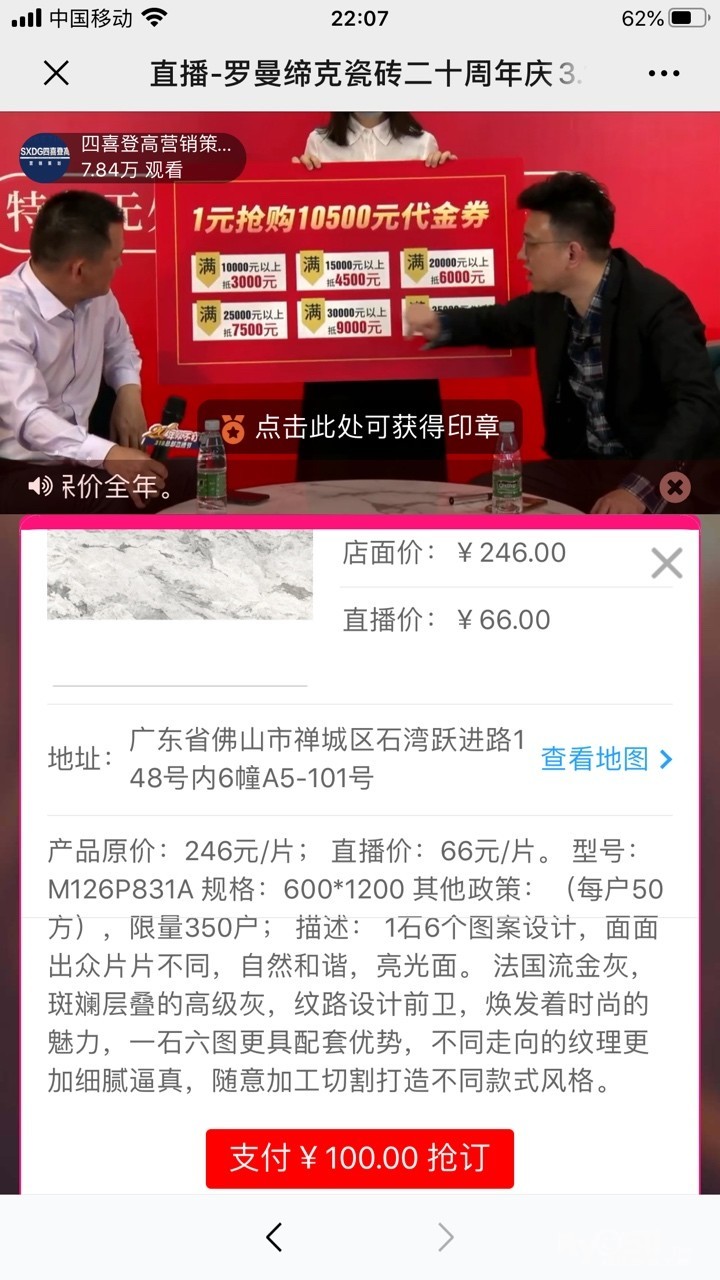
Task: Close the live stream webpage
Action: [57, 73]
